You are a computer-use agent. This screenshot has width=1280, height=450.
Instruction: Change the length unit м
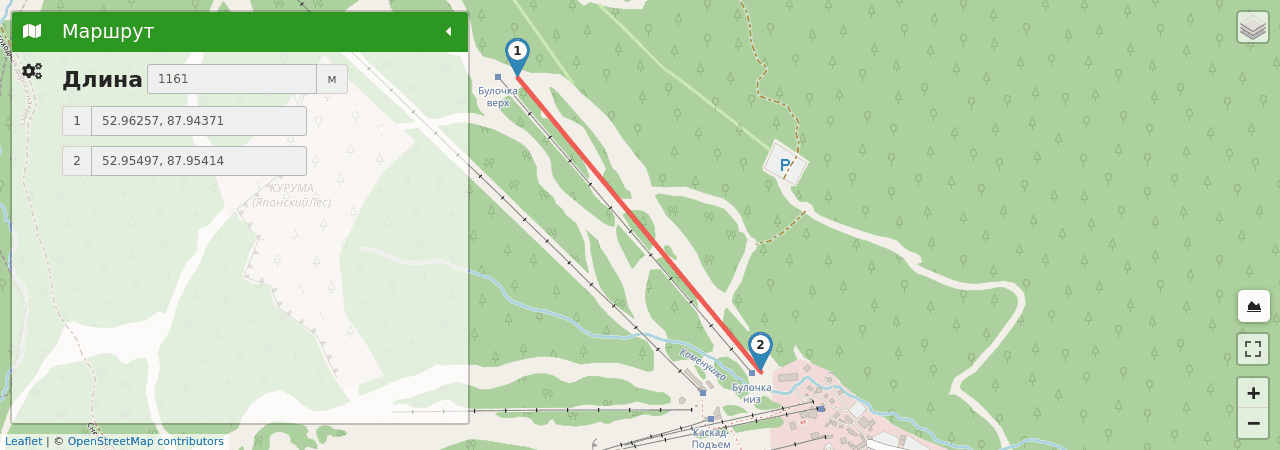(332, 79)
